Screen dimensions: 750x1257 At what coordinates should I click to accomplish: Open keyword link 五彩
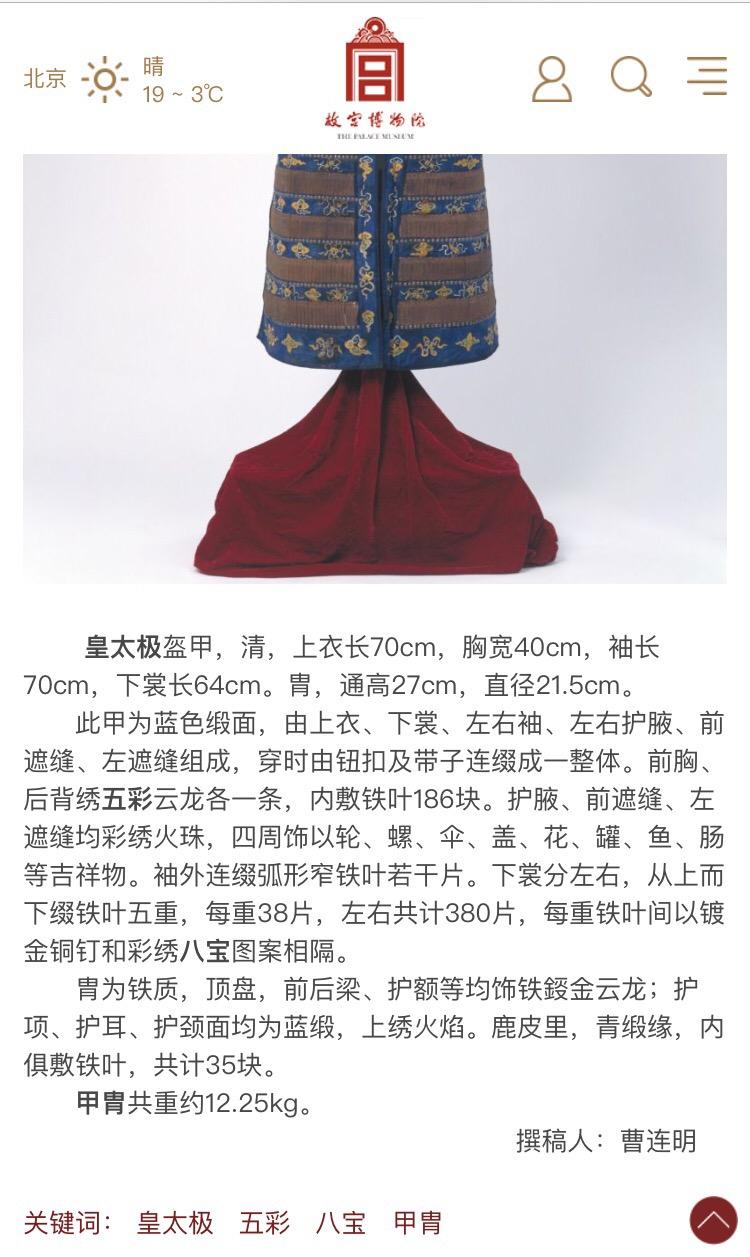click(x=265, y=1222)
